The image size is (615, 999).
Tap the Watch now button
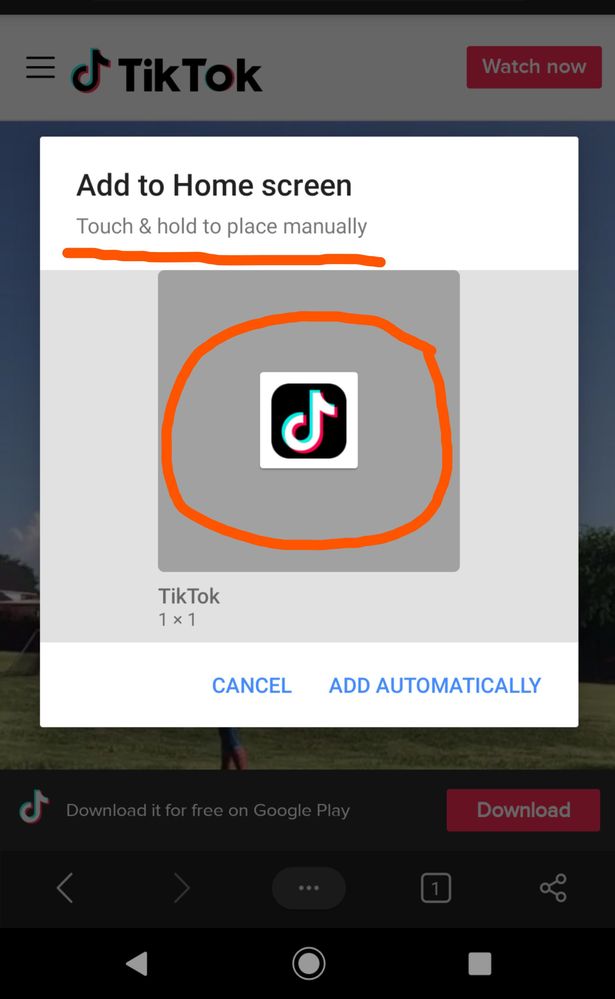[x=534, y=67]
